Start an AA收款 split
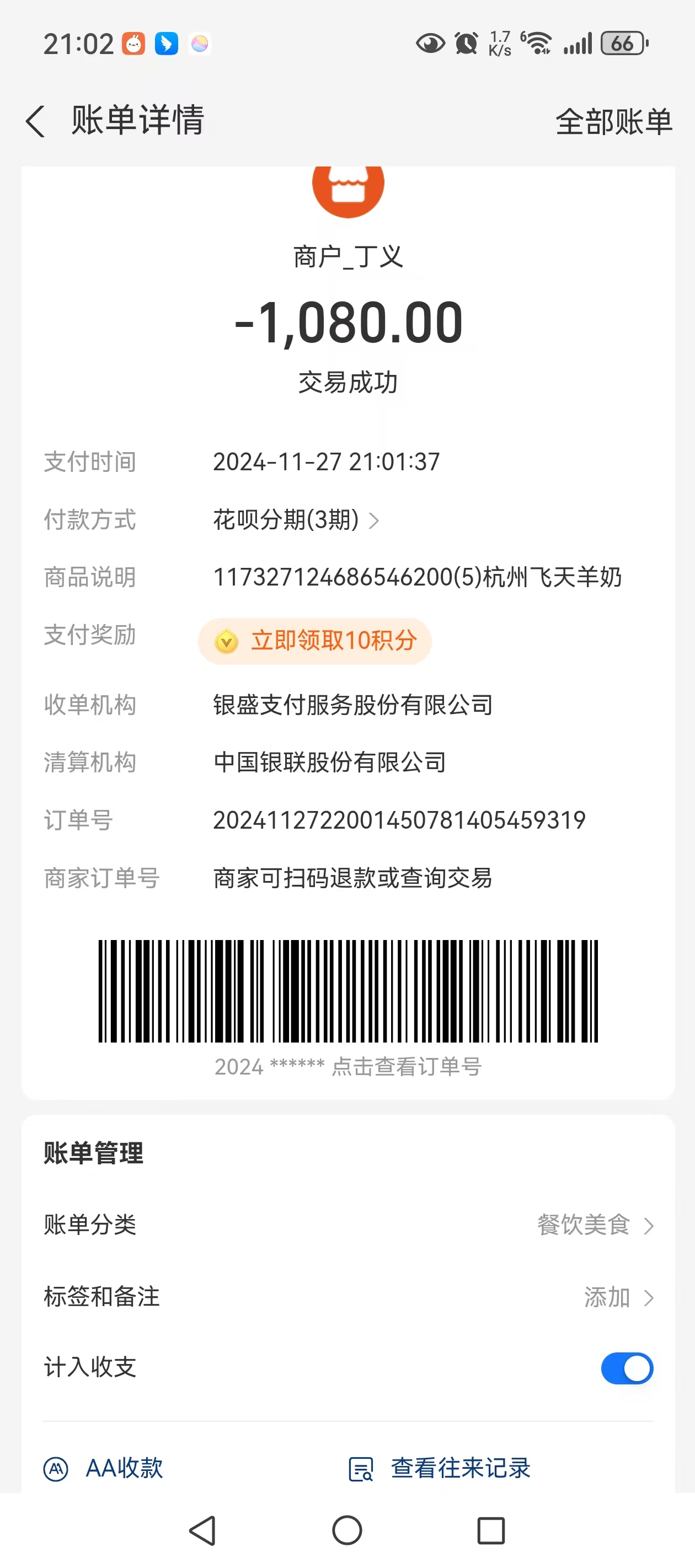Viewport: 695px width, 1568px height. [x=104, y=1468]
